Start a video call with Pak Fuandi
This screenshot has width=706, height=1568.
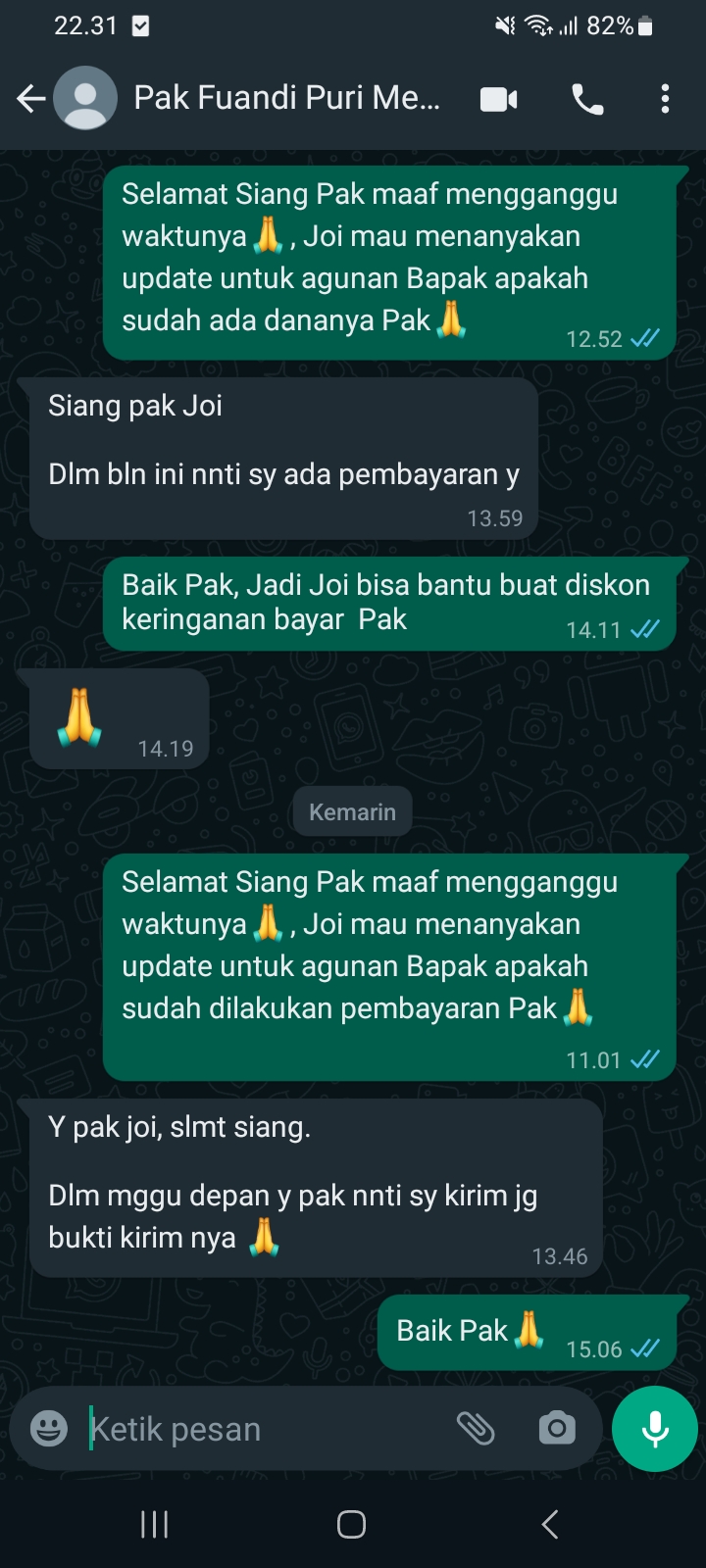pyautogui.click(x=498, y=99)
